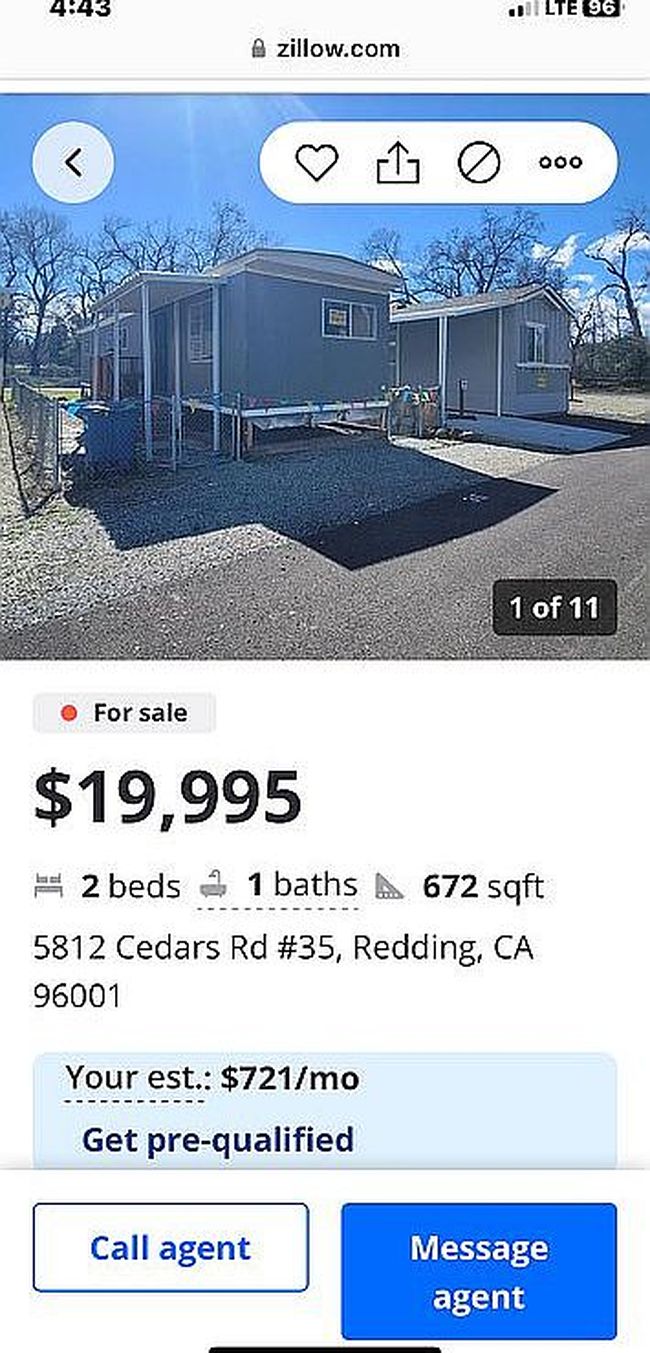Tap the Get pre-qualified link
This screenshot has height=1353, width=650.
[x=217, y=1139]
